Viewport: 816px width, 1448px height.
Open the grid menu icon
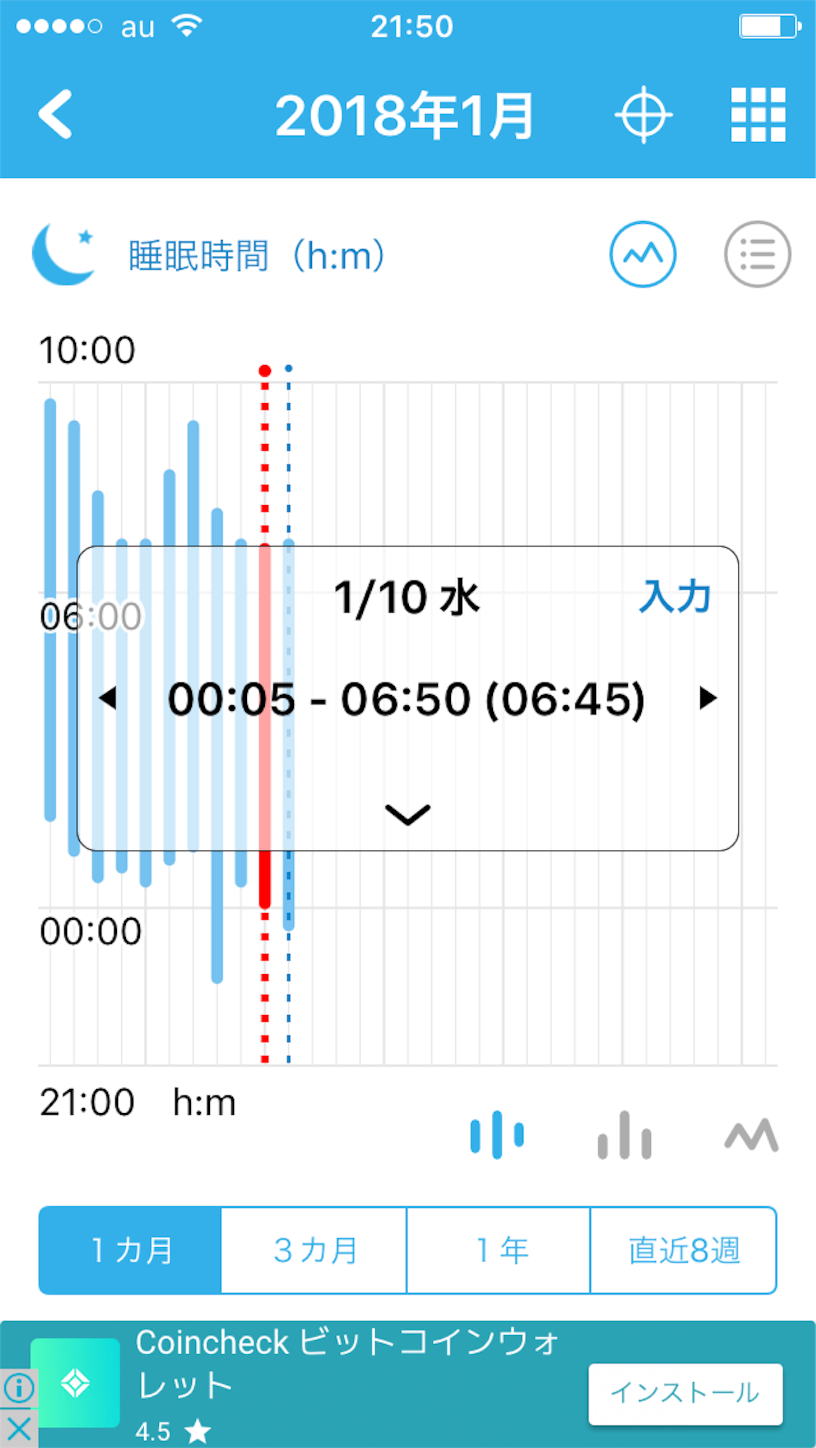[758, 115]
